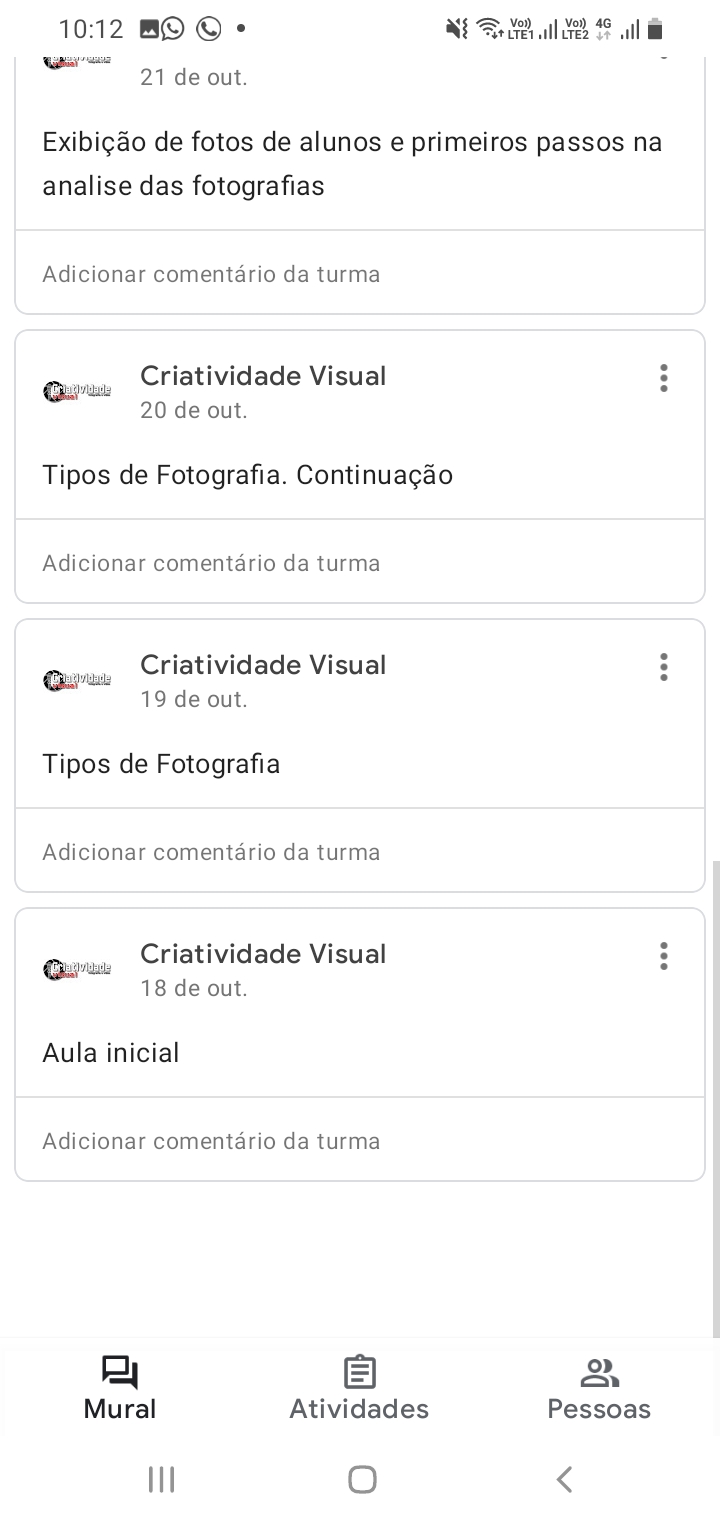
Task: Select the Mural tab
Action: click(x=120, y=1388)
